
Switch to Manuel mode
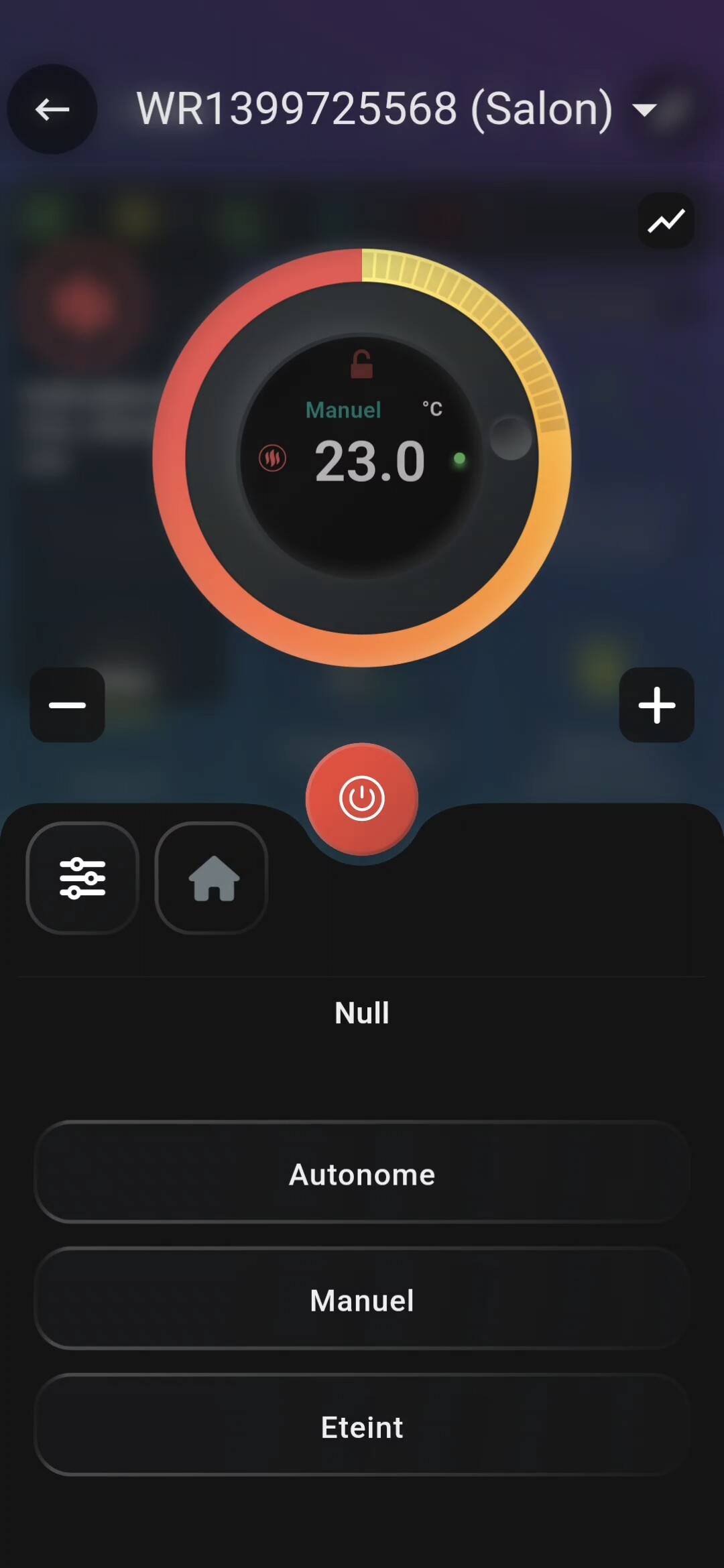pos(362,1300)
